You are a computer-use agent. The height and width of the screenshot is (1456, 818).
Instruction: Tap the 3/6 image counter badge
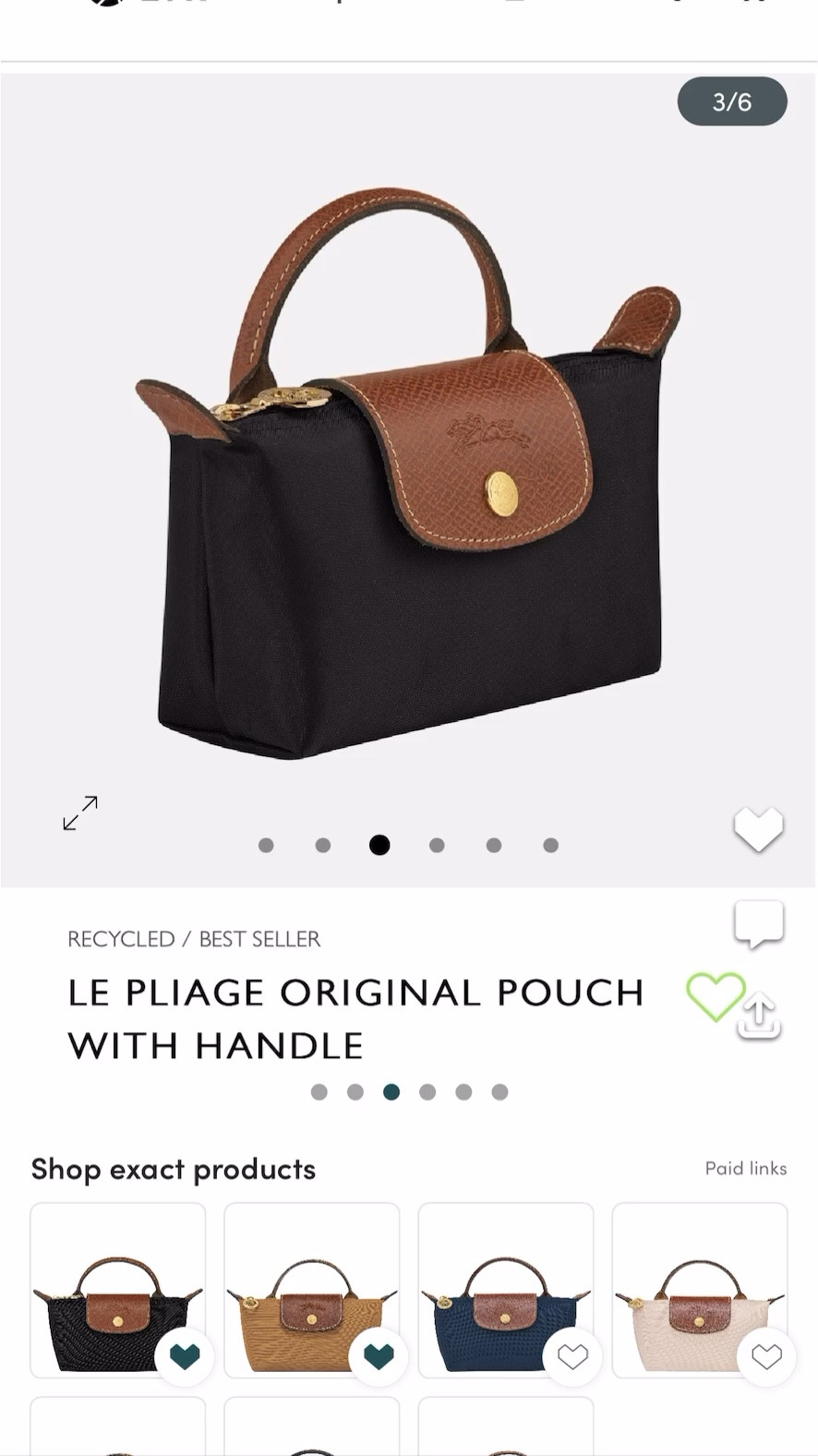732,102
